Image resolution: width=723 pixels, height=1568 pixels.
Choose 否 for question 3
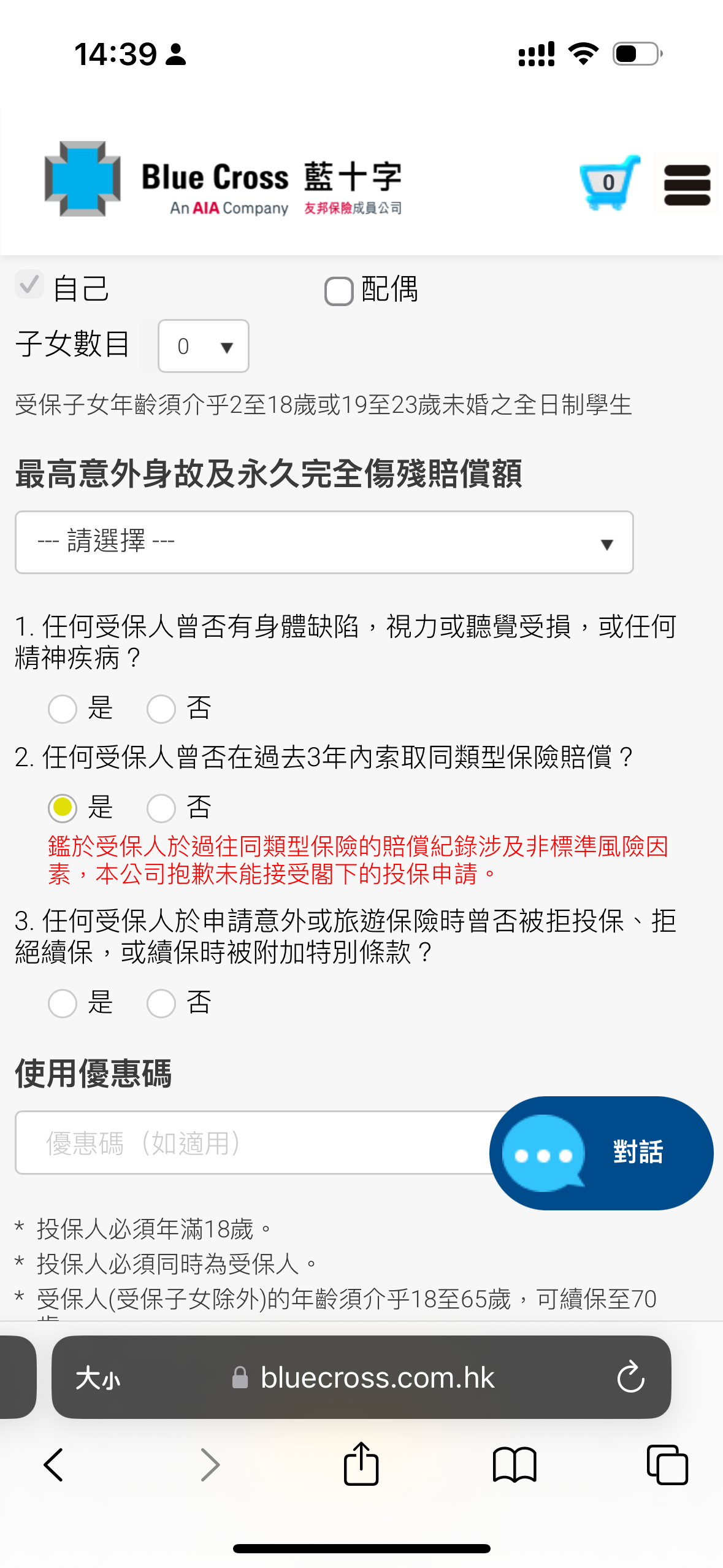pos(161,1004)
